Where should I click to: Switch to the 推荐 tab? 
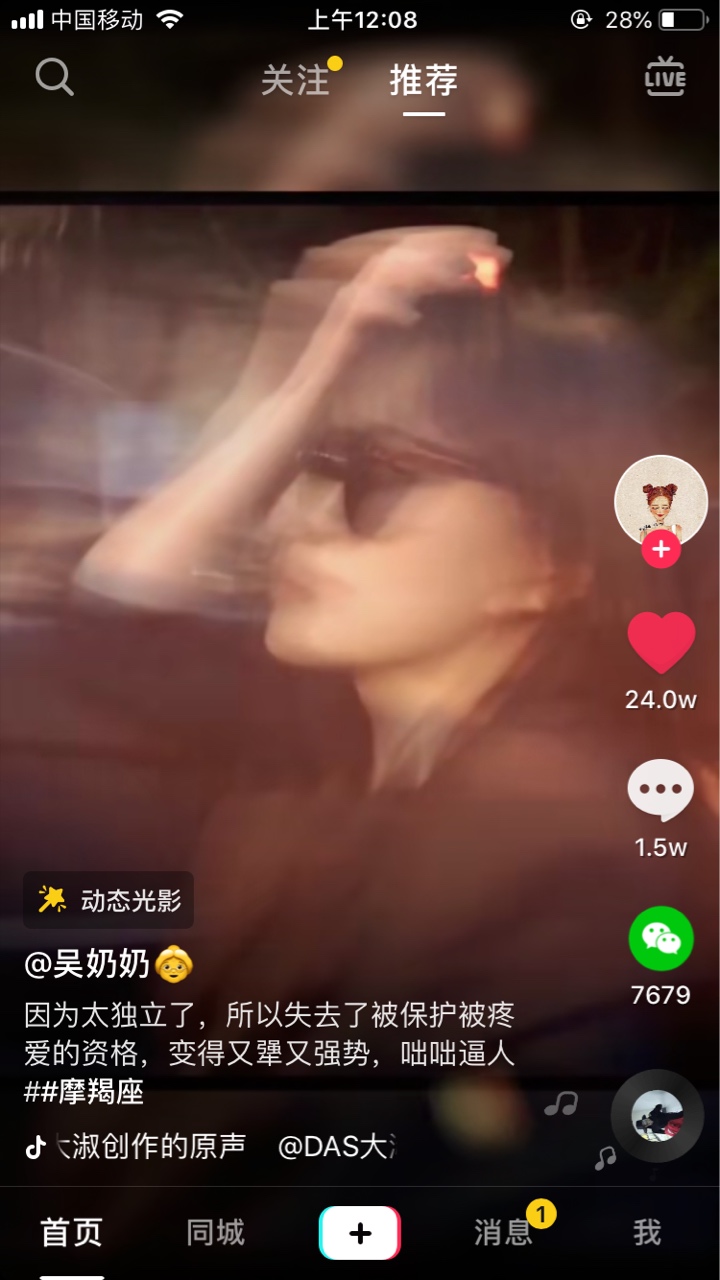click(424, 81)
